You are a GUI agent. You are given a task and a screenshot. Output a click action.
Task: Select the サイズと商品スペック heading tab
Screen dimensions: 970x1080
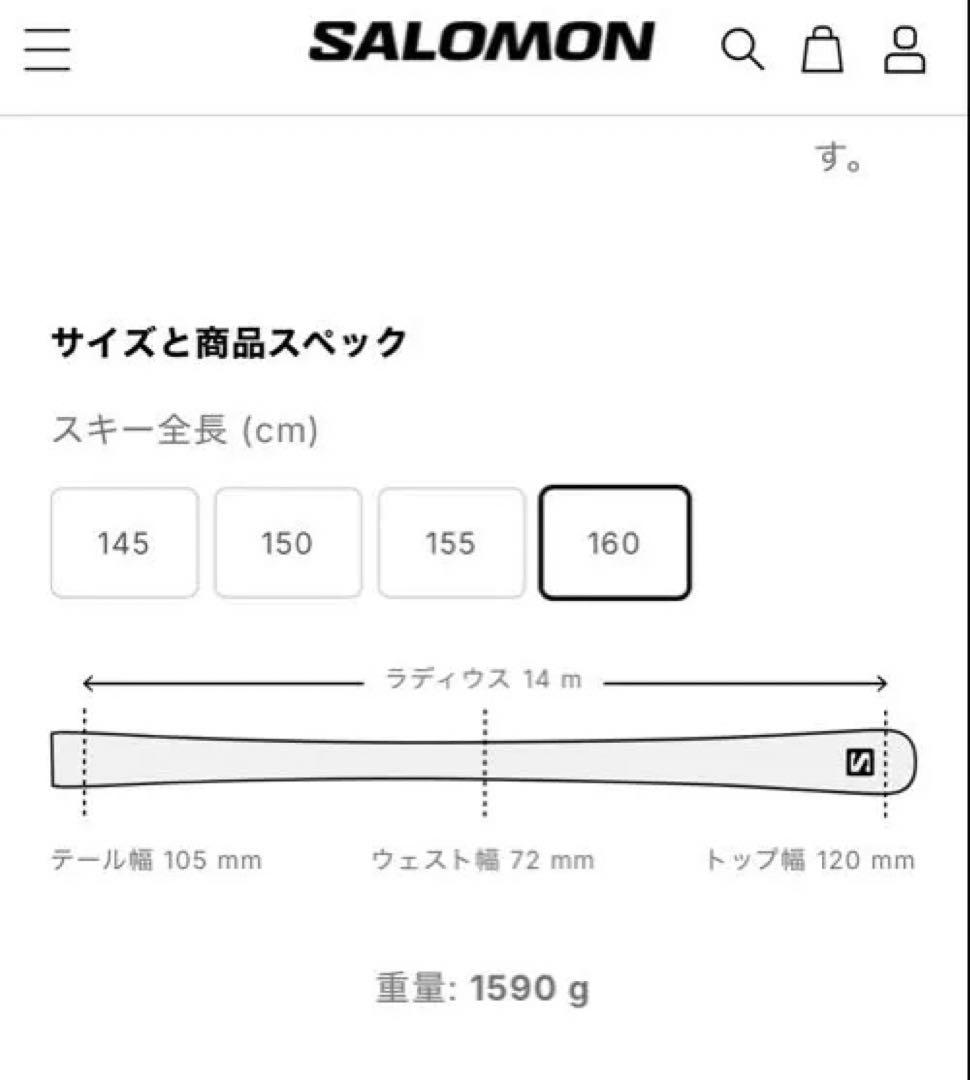click(228, 341)
